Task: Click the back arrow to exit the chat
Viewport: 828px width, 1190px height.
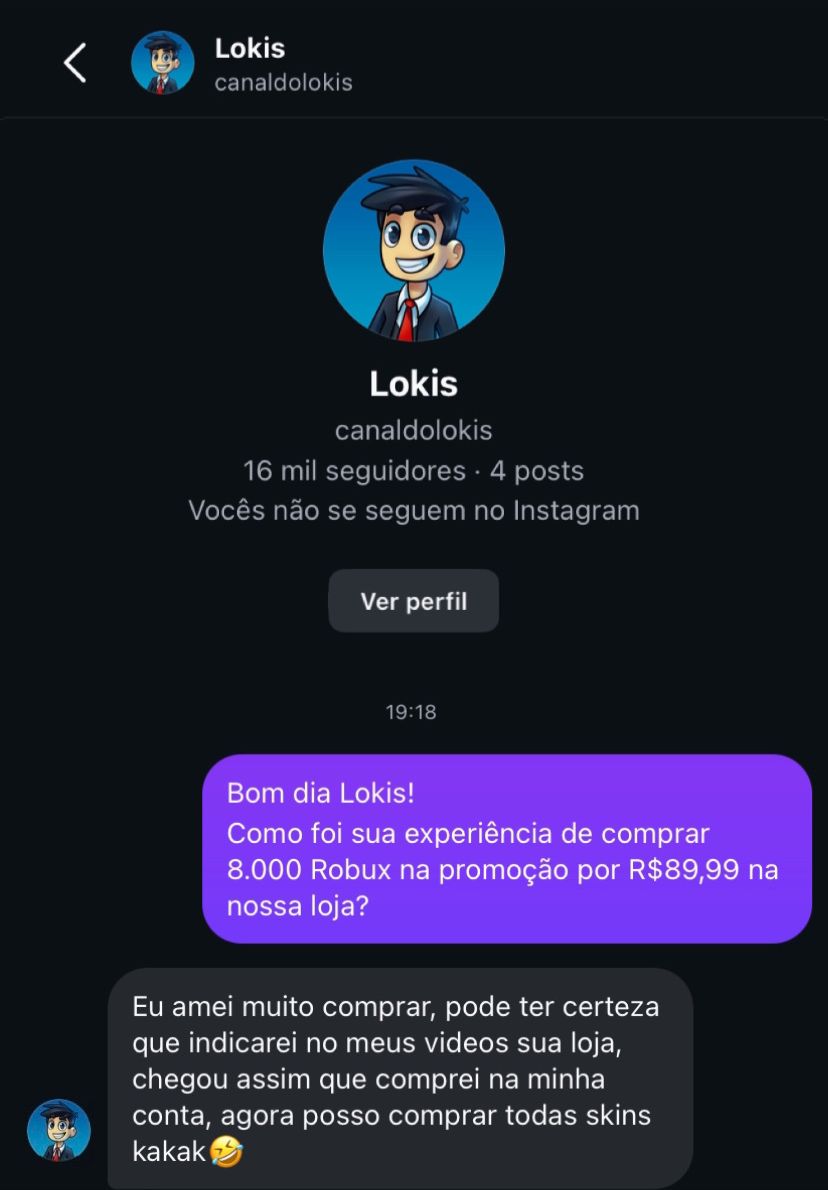Action: pos(73,60)
